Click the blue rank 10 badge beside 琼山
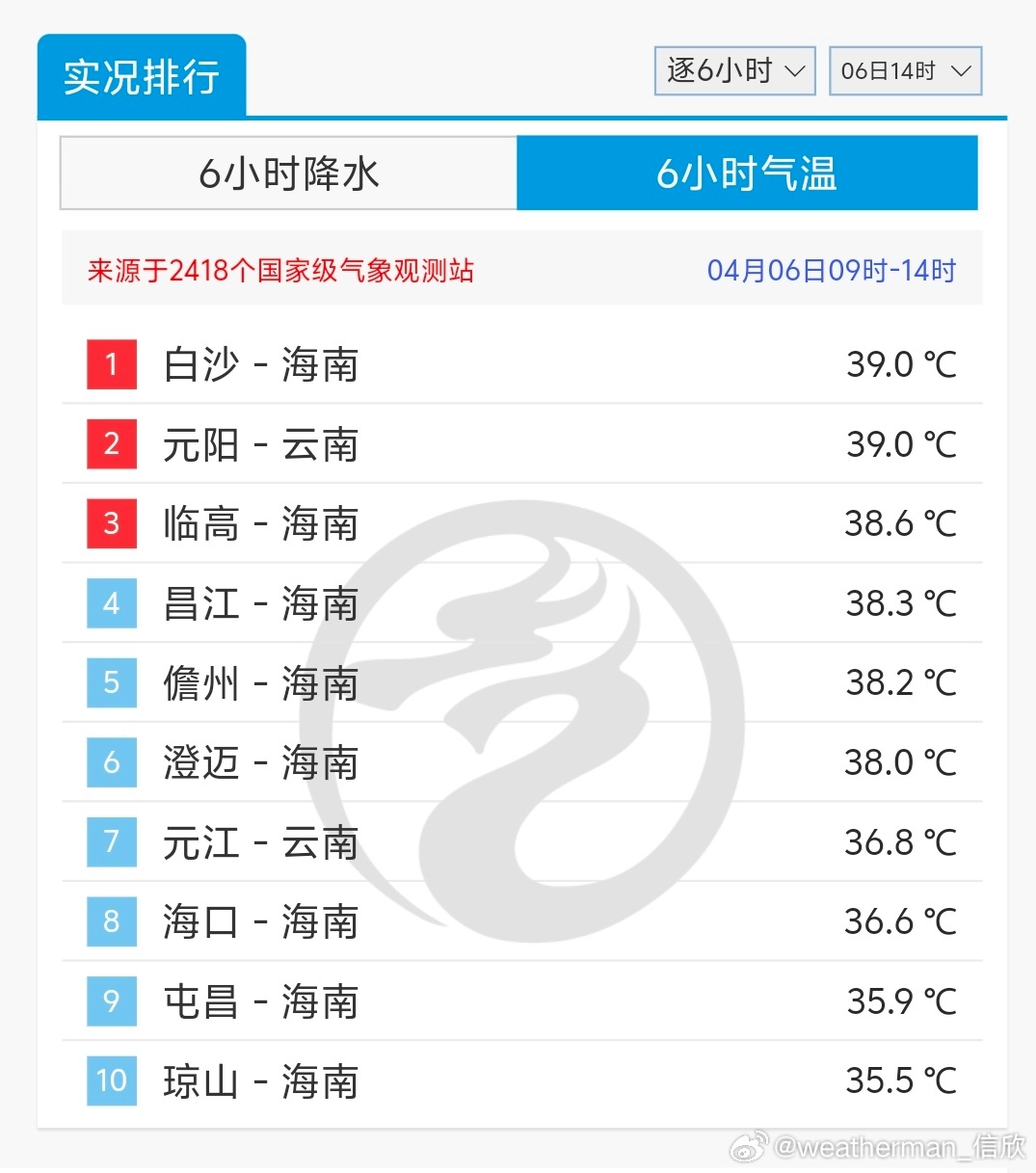 111,1081
